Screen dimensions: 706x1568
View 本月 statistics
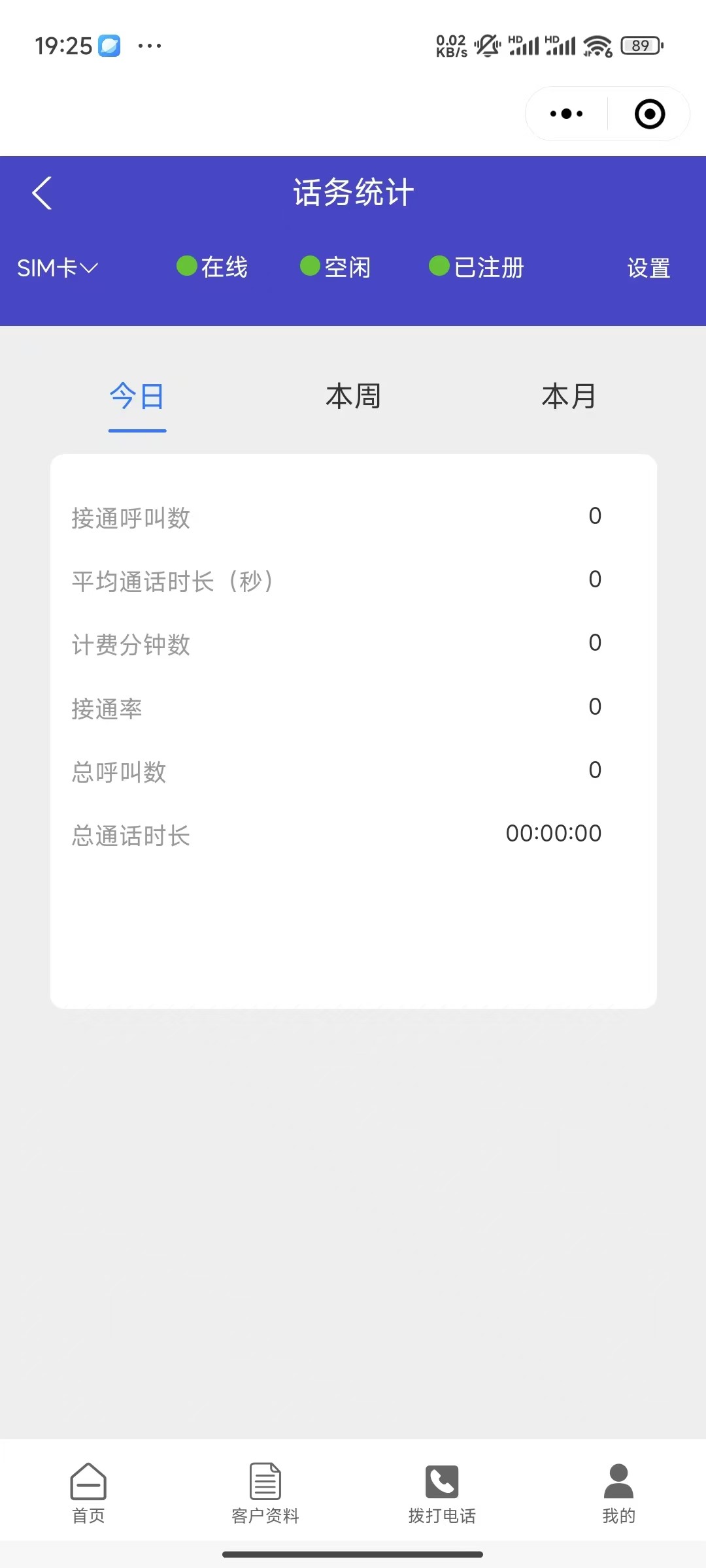(569, 397)
